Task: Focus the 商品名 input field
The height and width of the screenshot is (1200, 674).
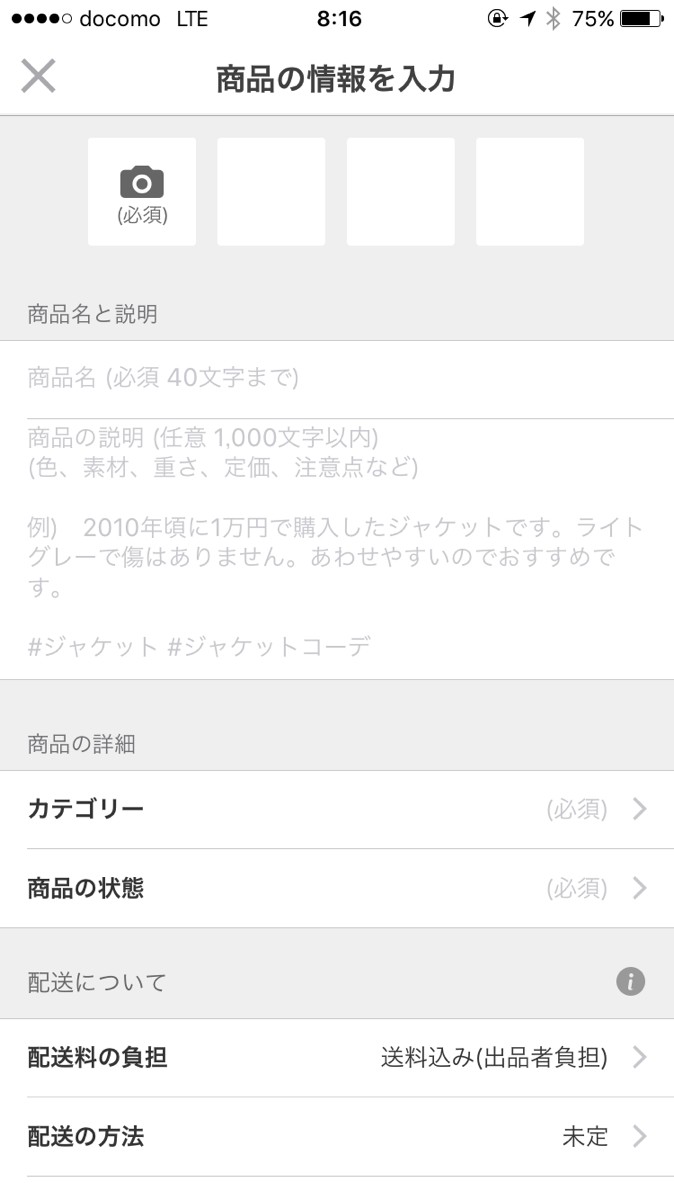Action: 337,379
